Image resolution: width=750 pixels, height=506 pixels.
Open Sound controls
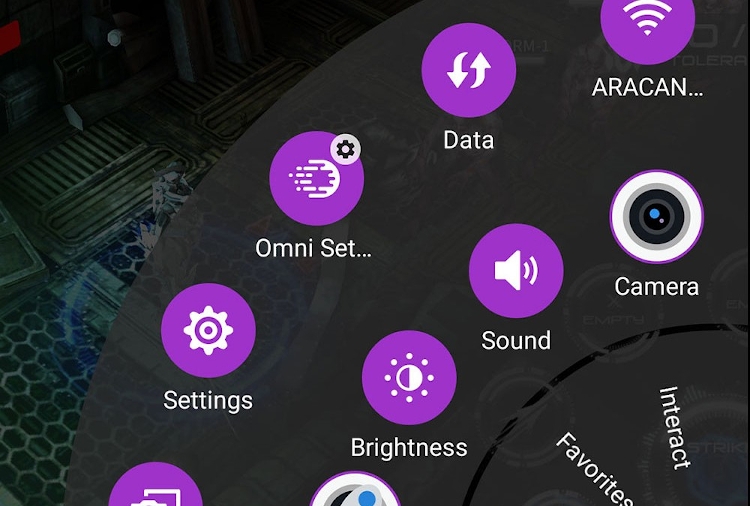pos(516,271)
